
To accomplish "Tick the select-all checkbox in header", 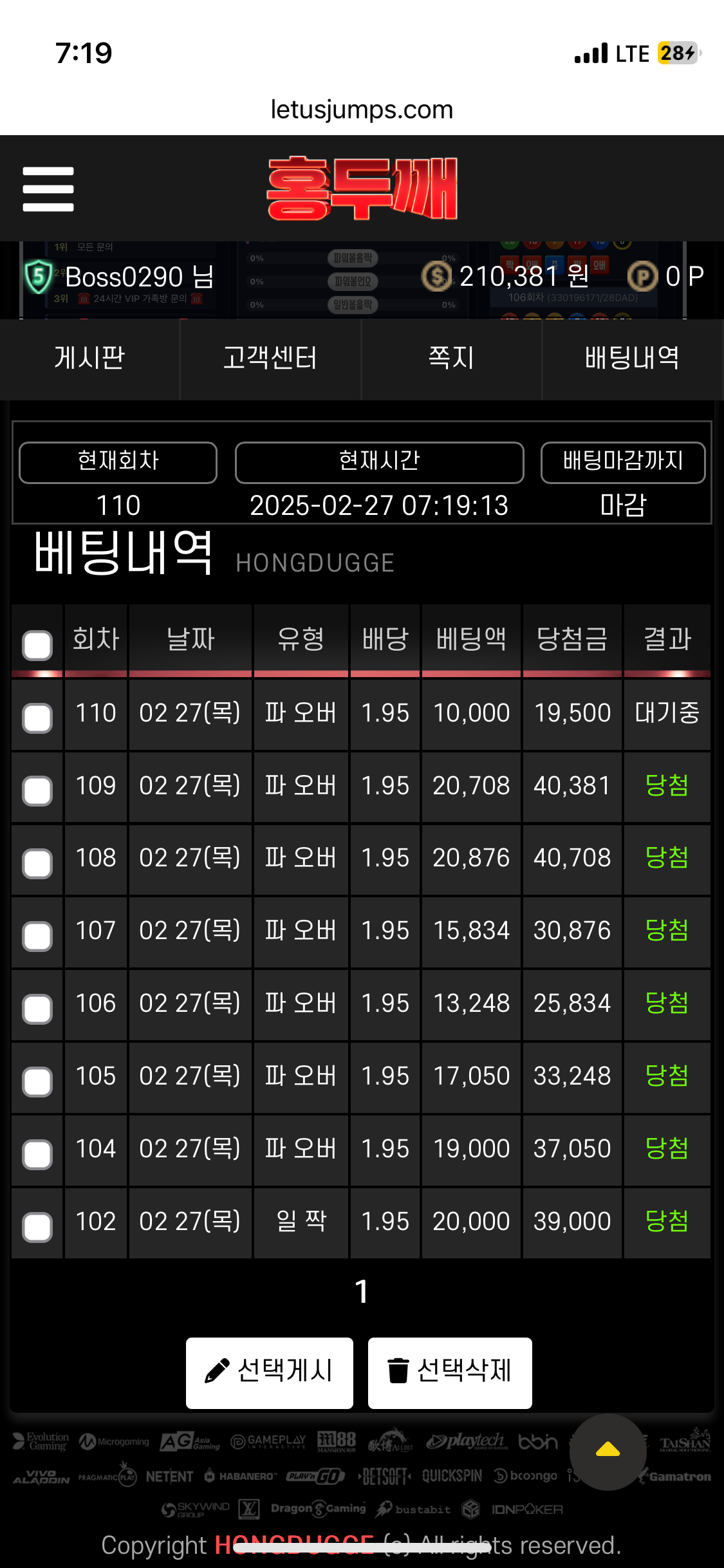I will 37,645.
